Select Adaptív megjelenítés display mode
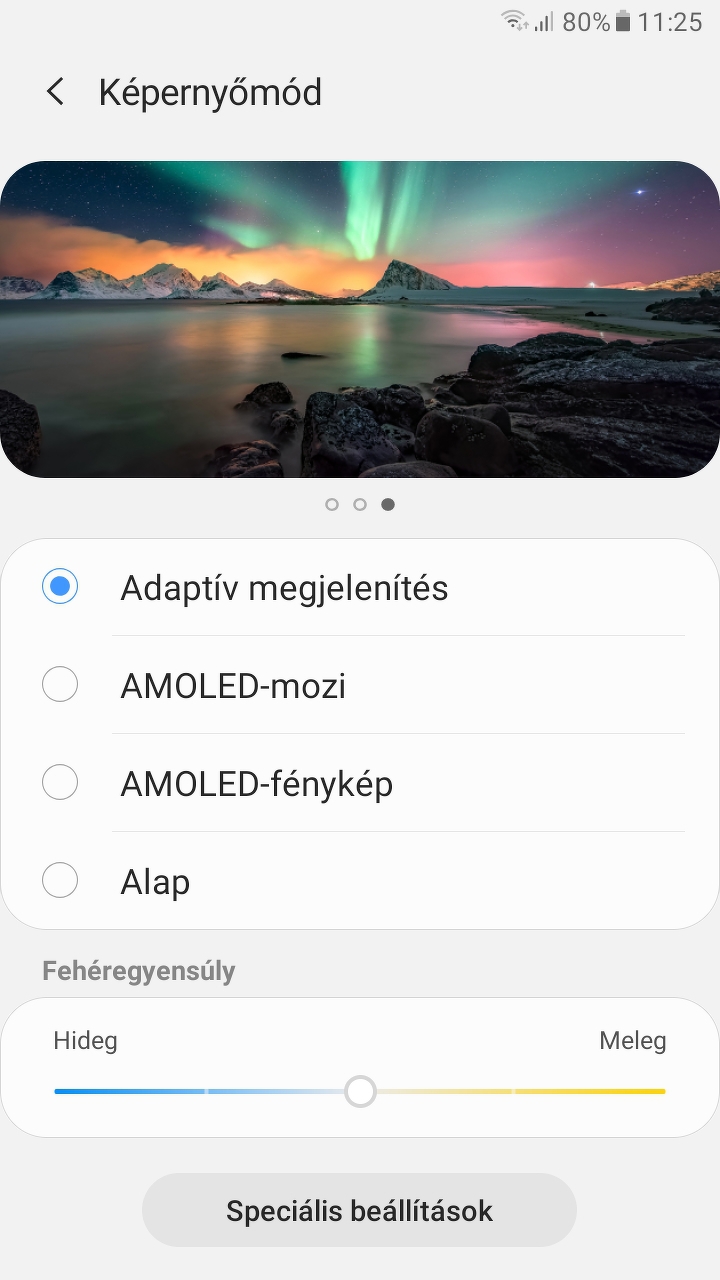The width and height of the screenshot is (720, 1280). click(60, 587)
